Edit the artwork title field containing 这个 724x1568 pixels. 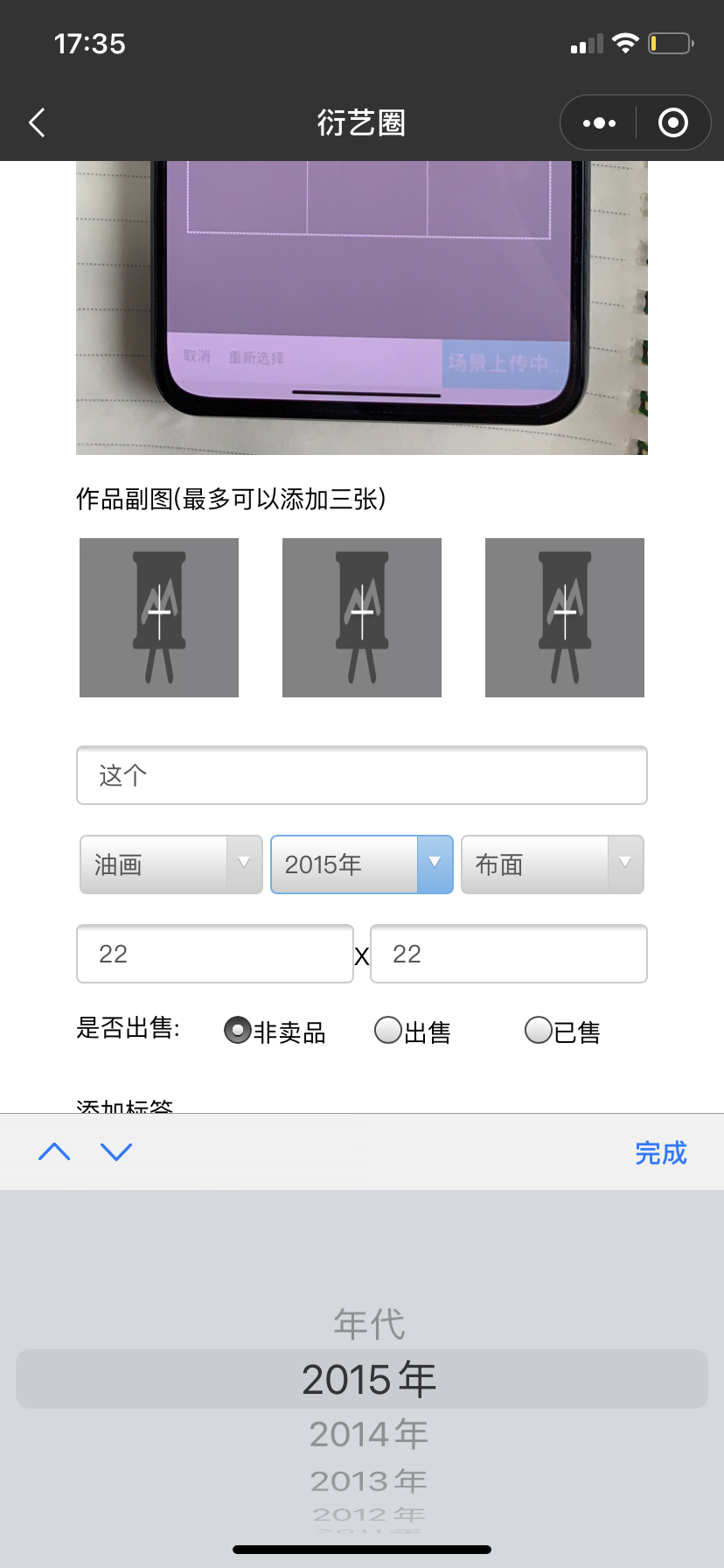tap(362, 775)
